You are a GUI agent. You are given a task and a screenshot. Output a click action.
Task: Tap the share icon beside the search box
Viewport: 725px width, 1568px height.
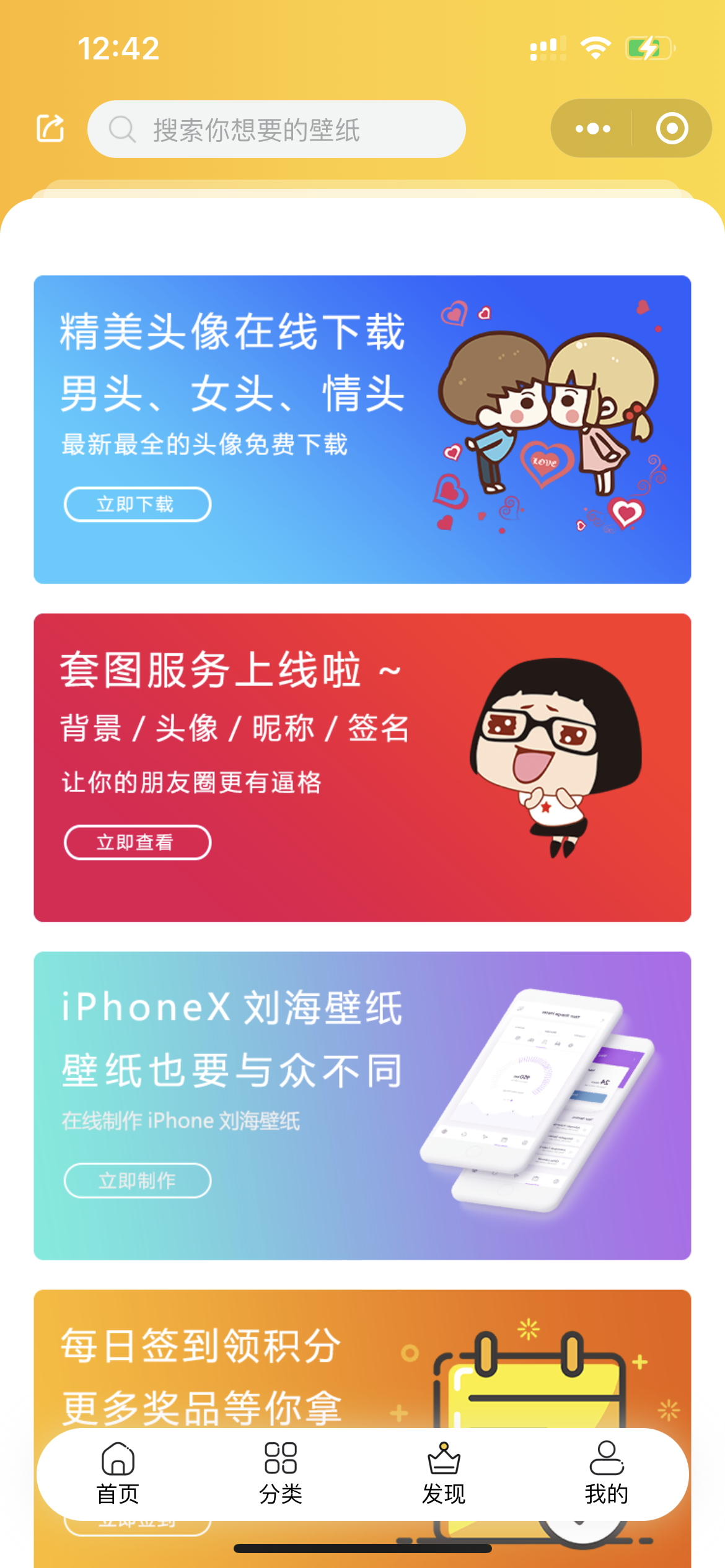tap(50, 128)
